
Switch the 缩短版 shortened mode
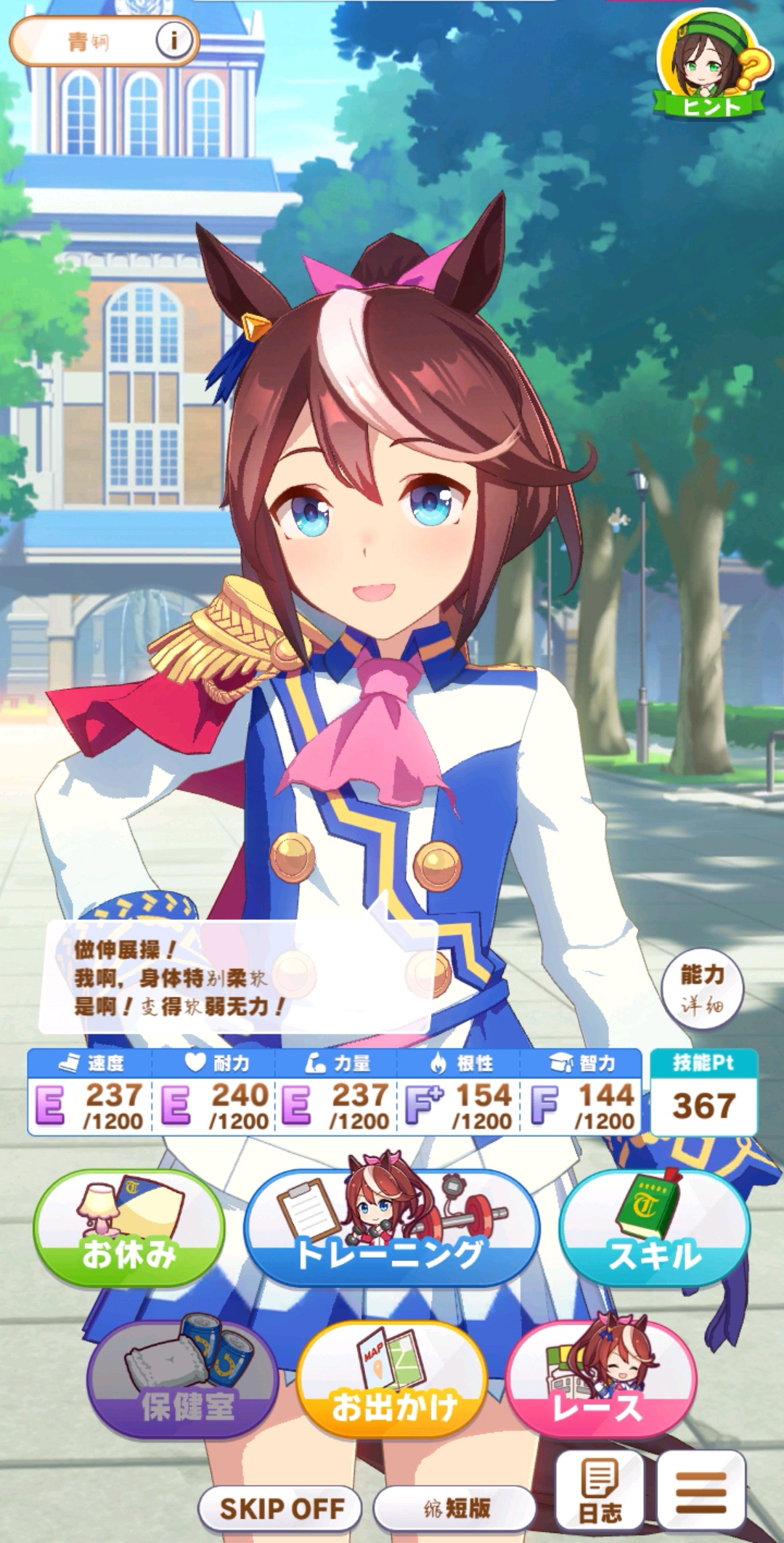tap(456, 1509)
